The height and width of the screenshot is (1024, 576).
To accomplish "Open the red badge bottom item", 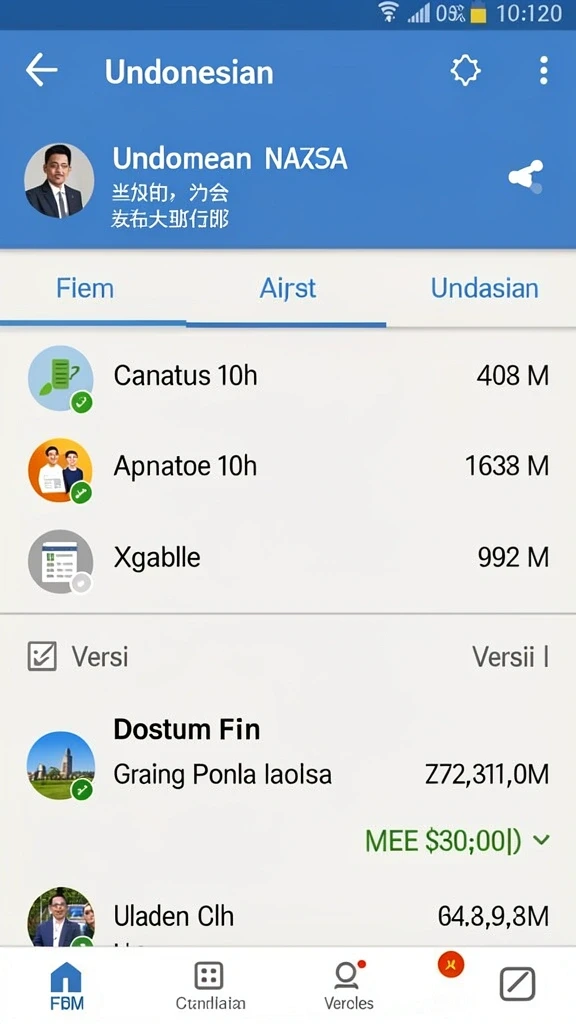I will (451, 965).
